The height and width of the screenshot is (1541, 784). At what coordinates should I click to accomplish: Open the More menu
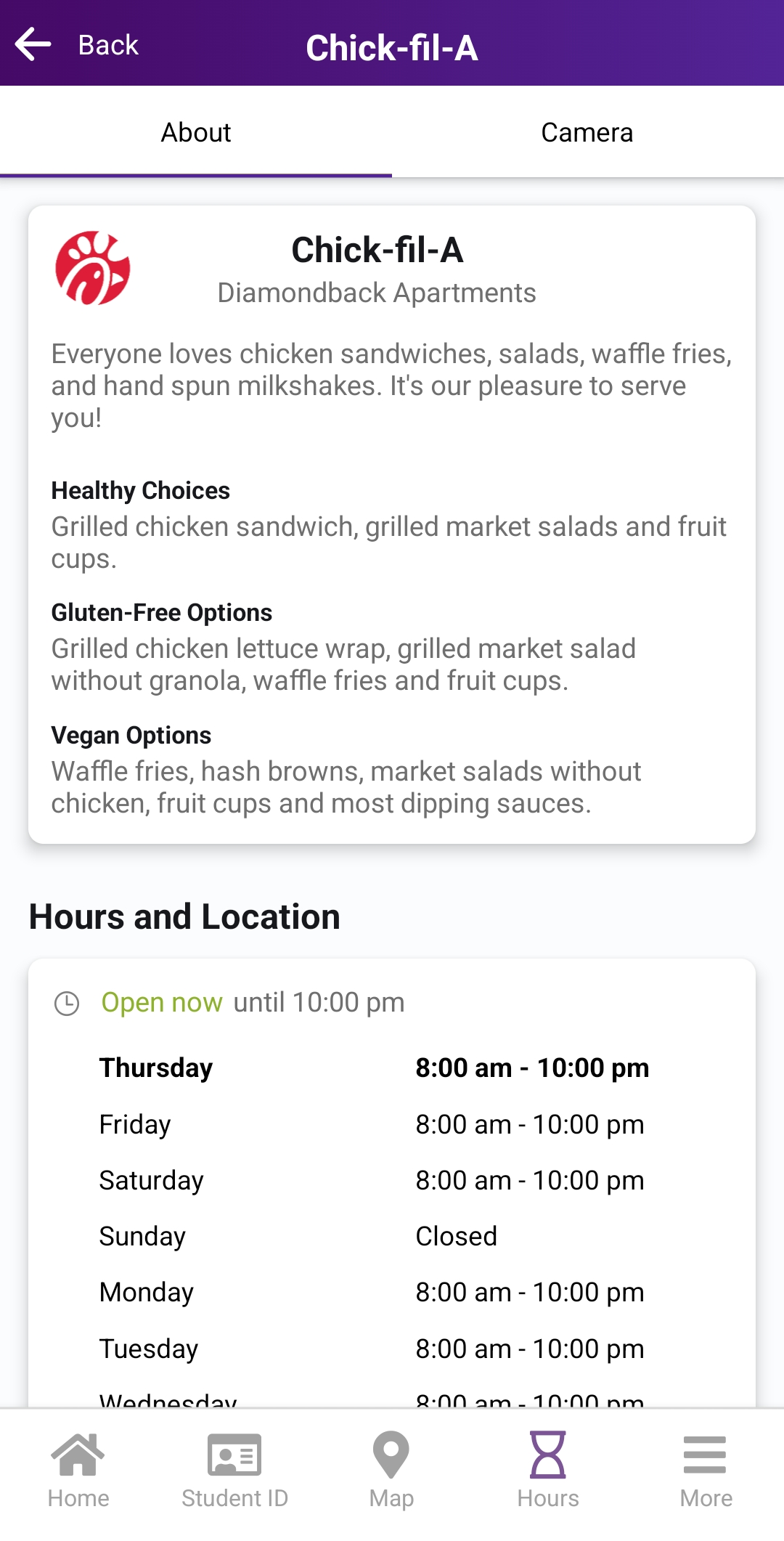point(706,1470)
